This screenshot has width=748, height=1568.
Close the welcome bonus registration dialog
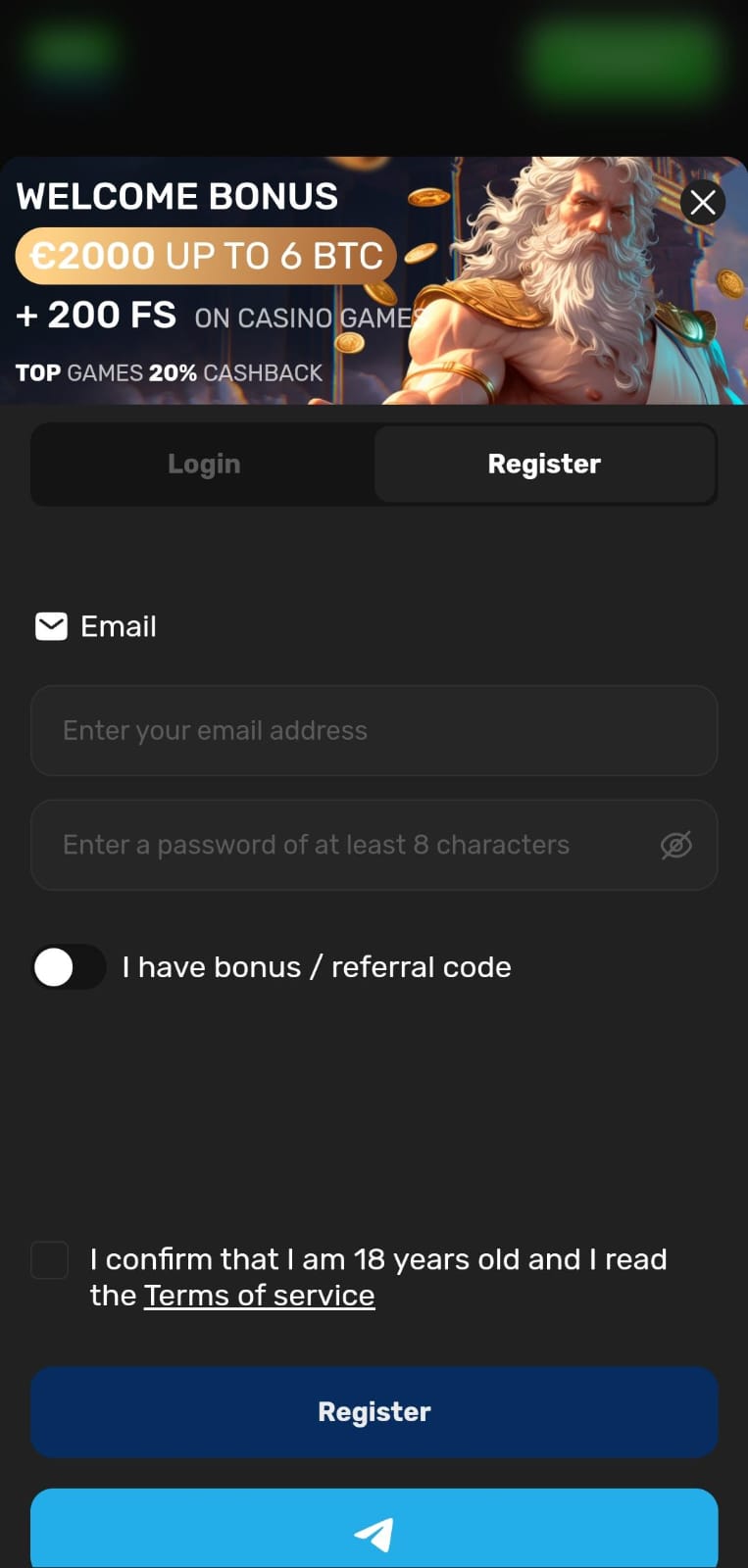click(x=703, y=202)
